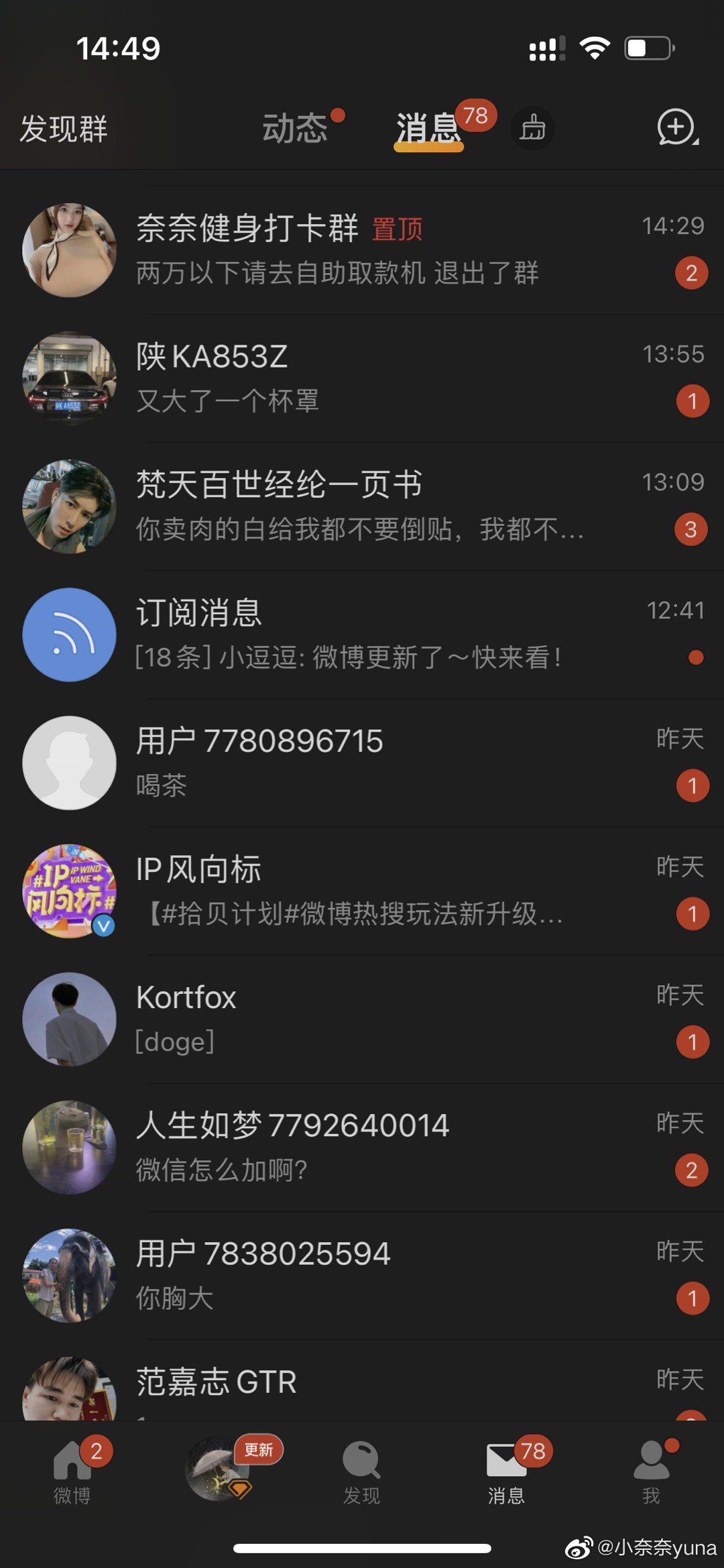The image size is (724, 1568).
Task: Open chat with 陕KA853Z
Action: [362, 378]
